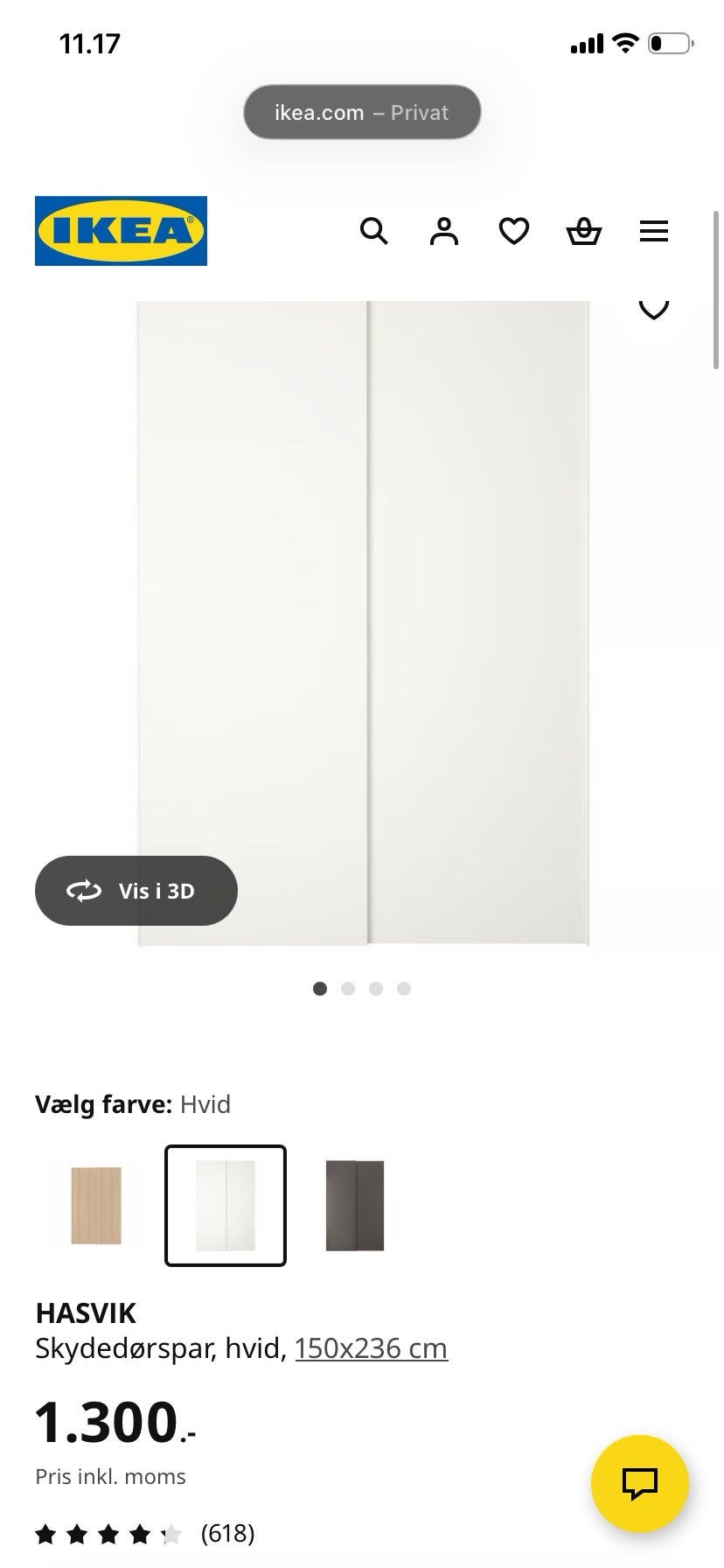Expand the chevron above the product image
The height and width of the screenshot is (1568, 724).
pyautogui.click(x=653, y=308)
